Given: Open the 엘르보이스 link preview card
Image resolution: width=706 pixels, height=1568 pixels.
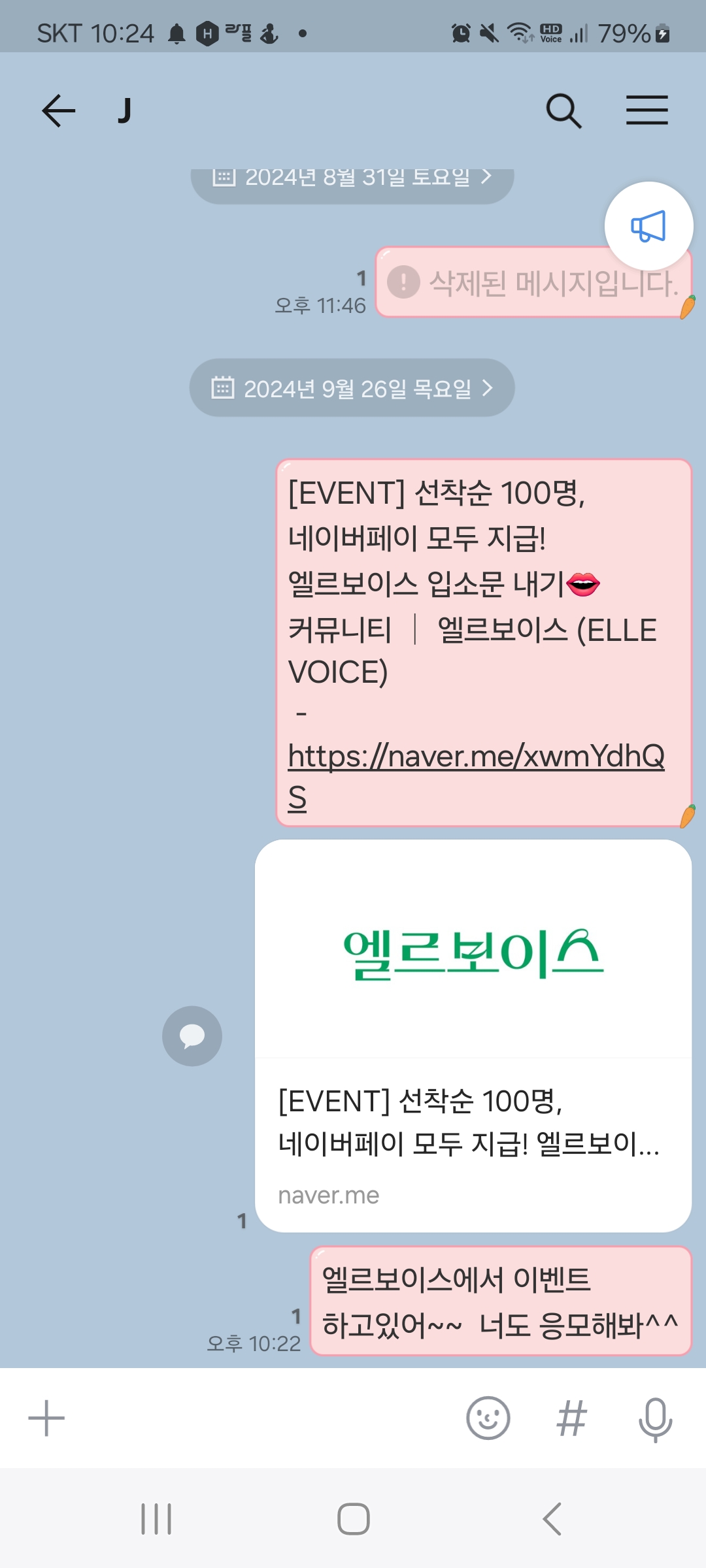Looking at the screenshot, I should pyautogui.click(x=473, y=1036).
